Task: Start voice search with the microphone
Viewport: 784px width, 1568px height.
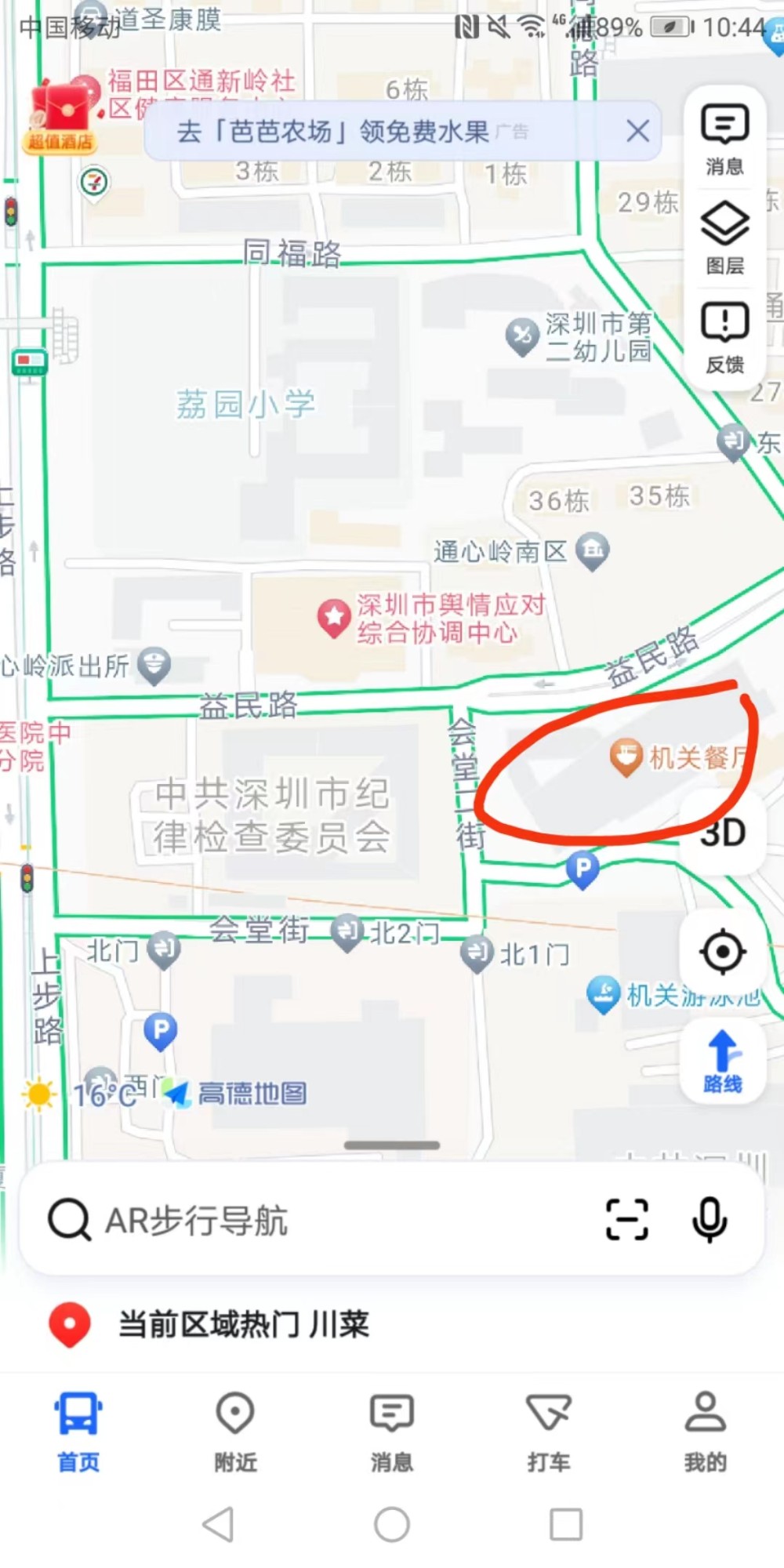Action: coord(710,1220)
